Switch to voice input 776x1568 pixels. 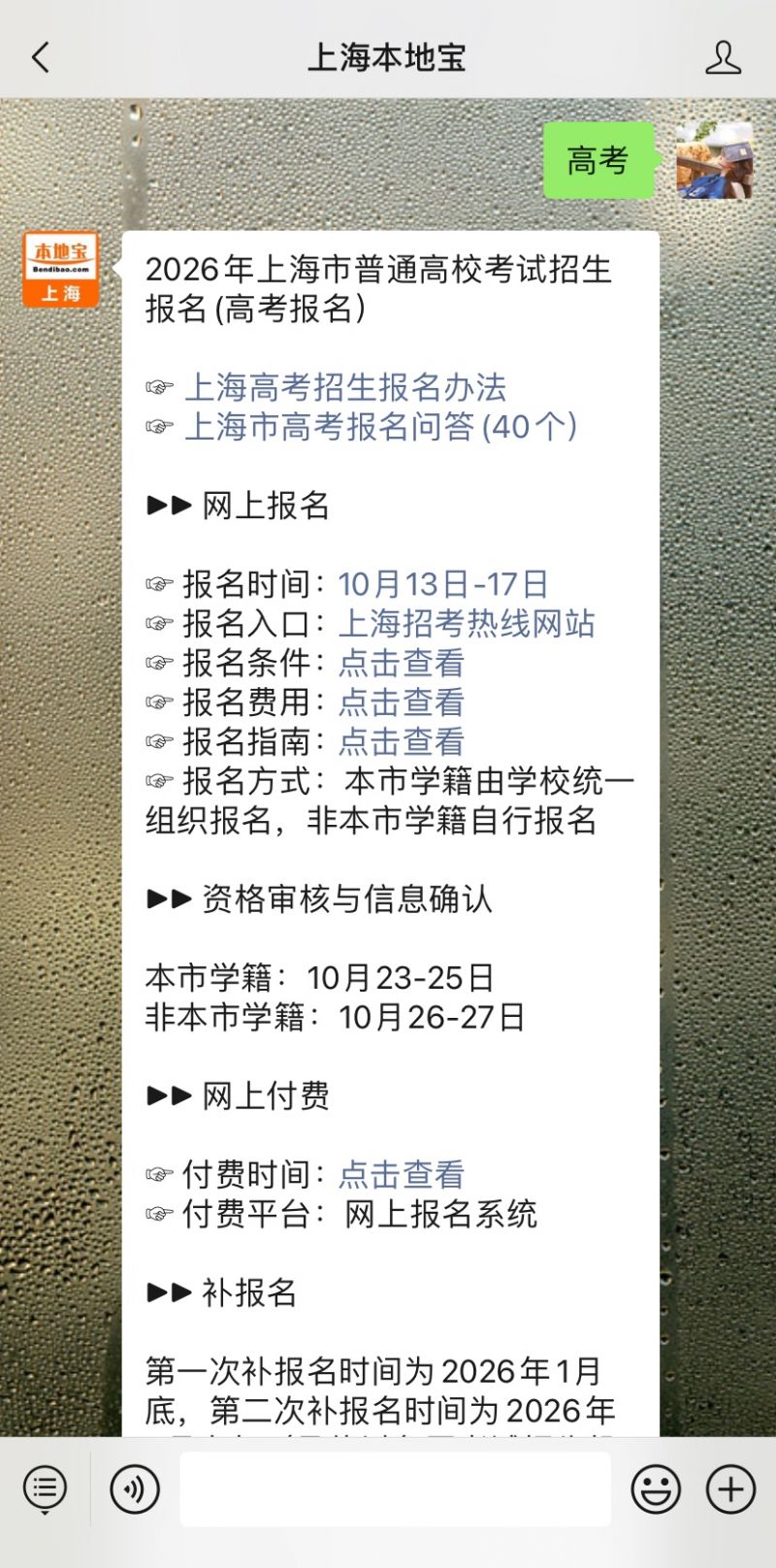pos(135,1488)
